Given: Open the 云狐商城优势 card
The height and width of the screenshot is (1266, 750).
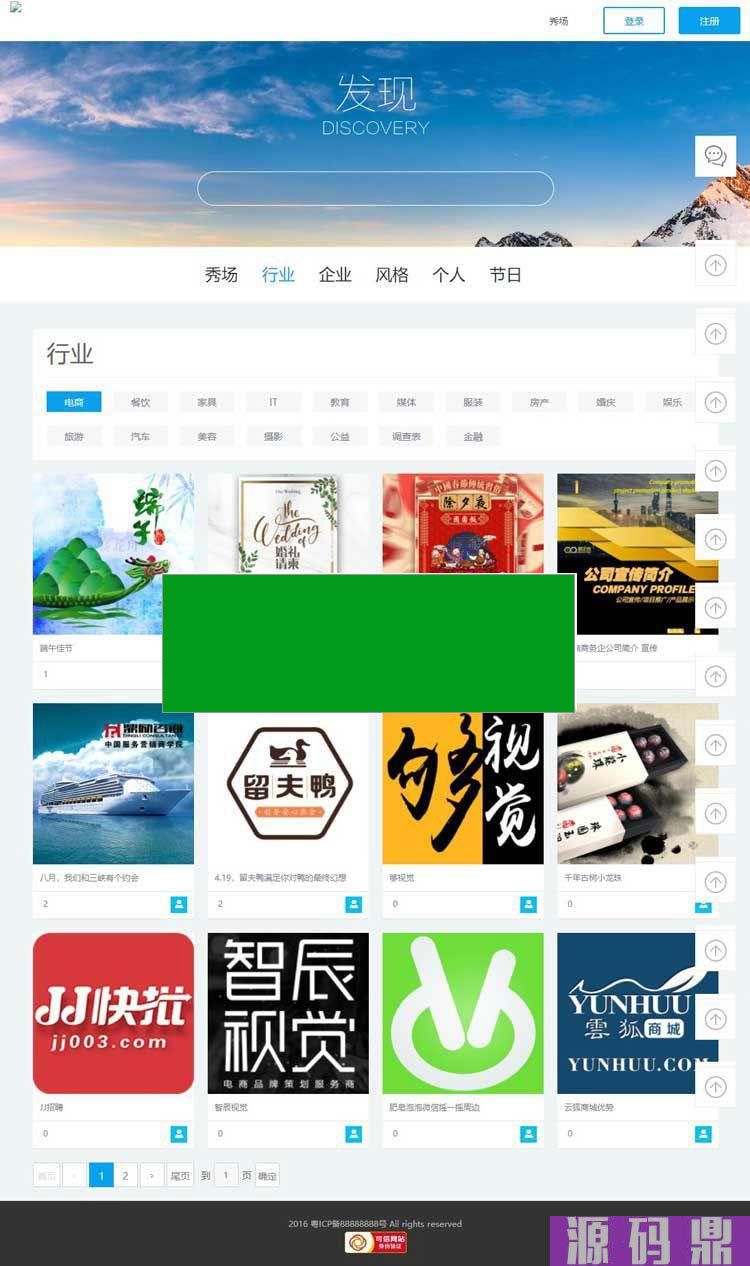Looking at the screenshot, I should [x=637, y=1013].
